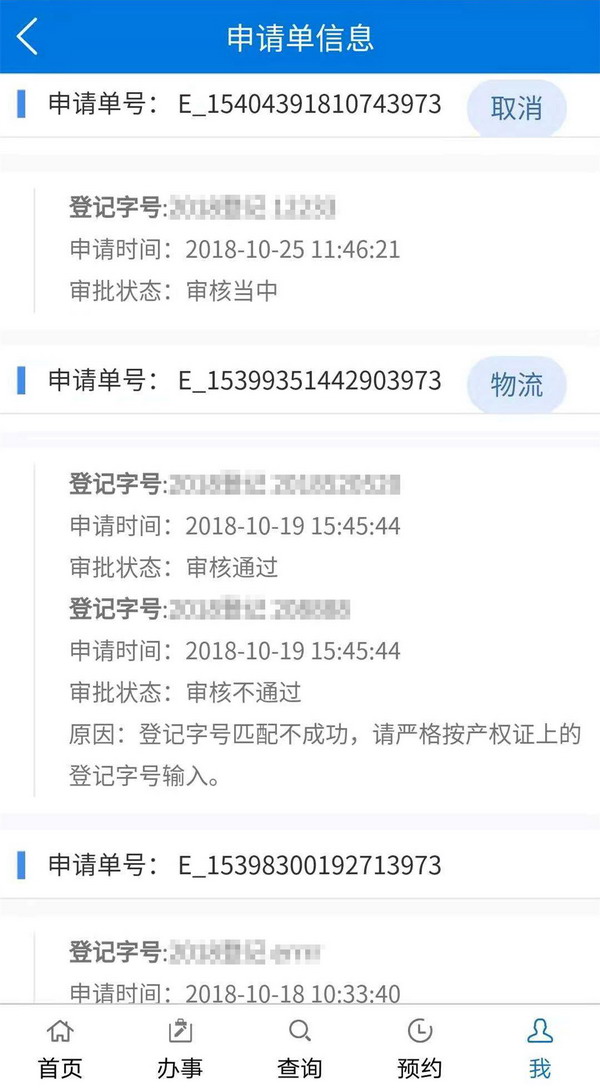The height and width of the screenshot is (1088, 600).
Task: Go back using the top-left arrow
Action: (x=27, y=36)
